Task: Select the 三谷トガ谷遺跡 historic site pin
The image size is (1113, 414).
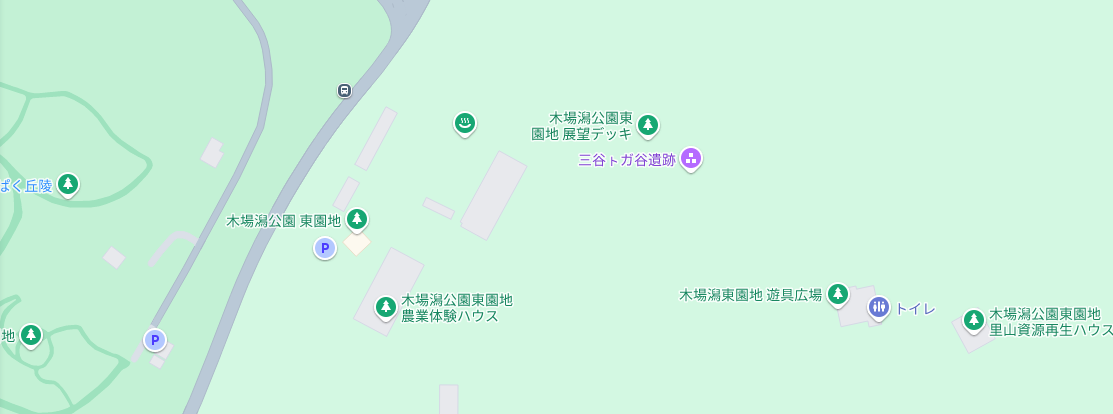Action: (x=692, y=158)
